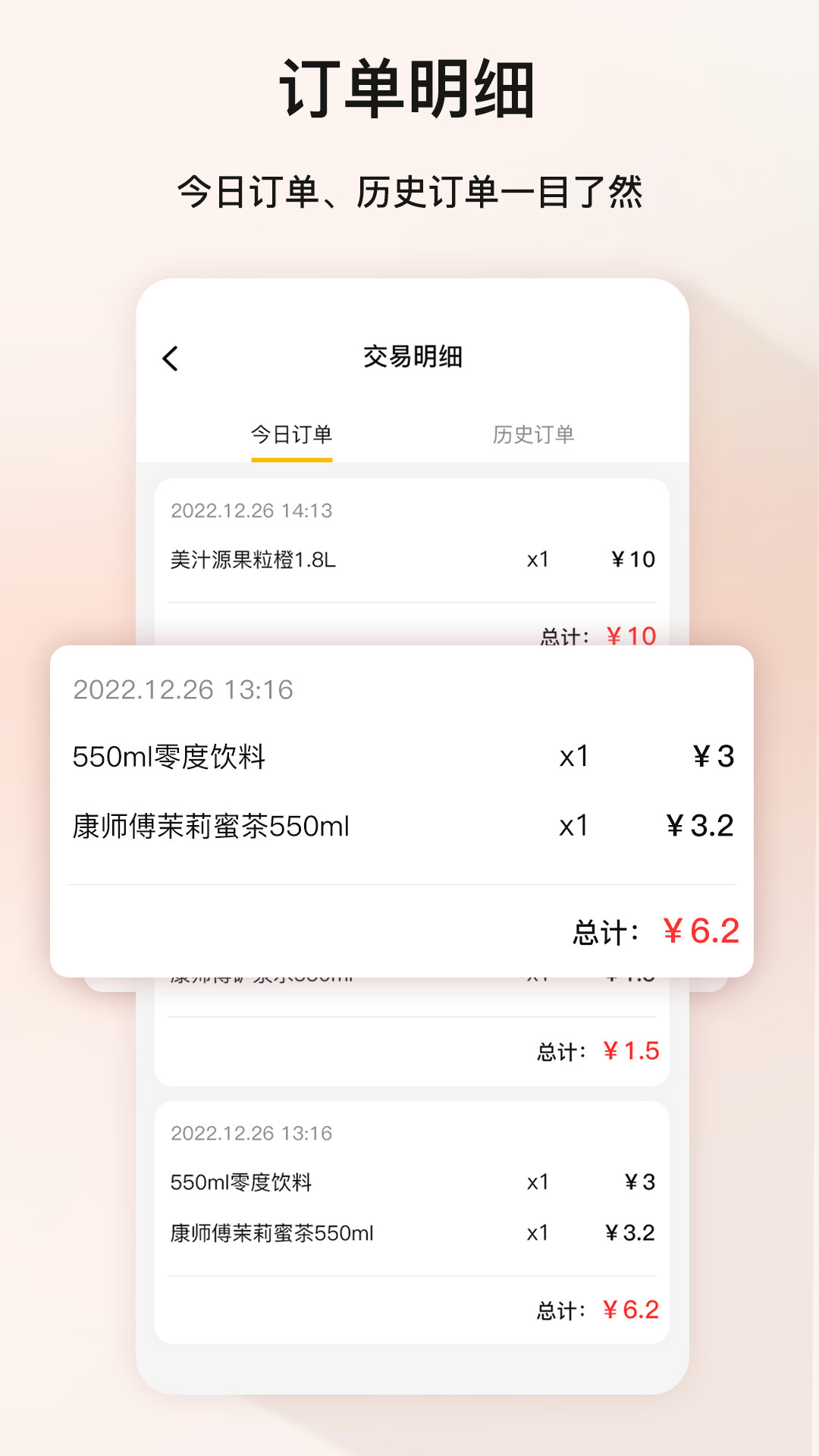Switch to the 历史订单 tab
819x1456 pixels.
pos(536,435)
